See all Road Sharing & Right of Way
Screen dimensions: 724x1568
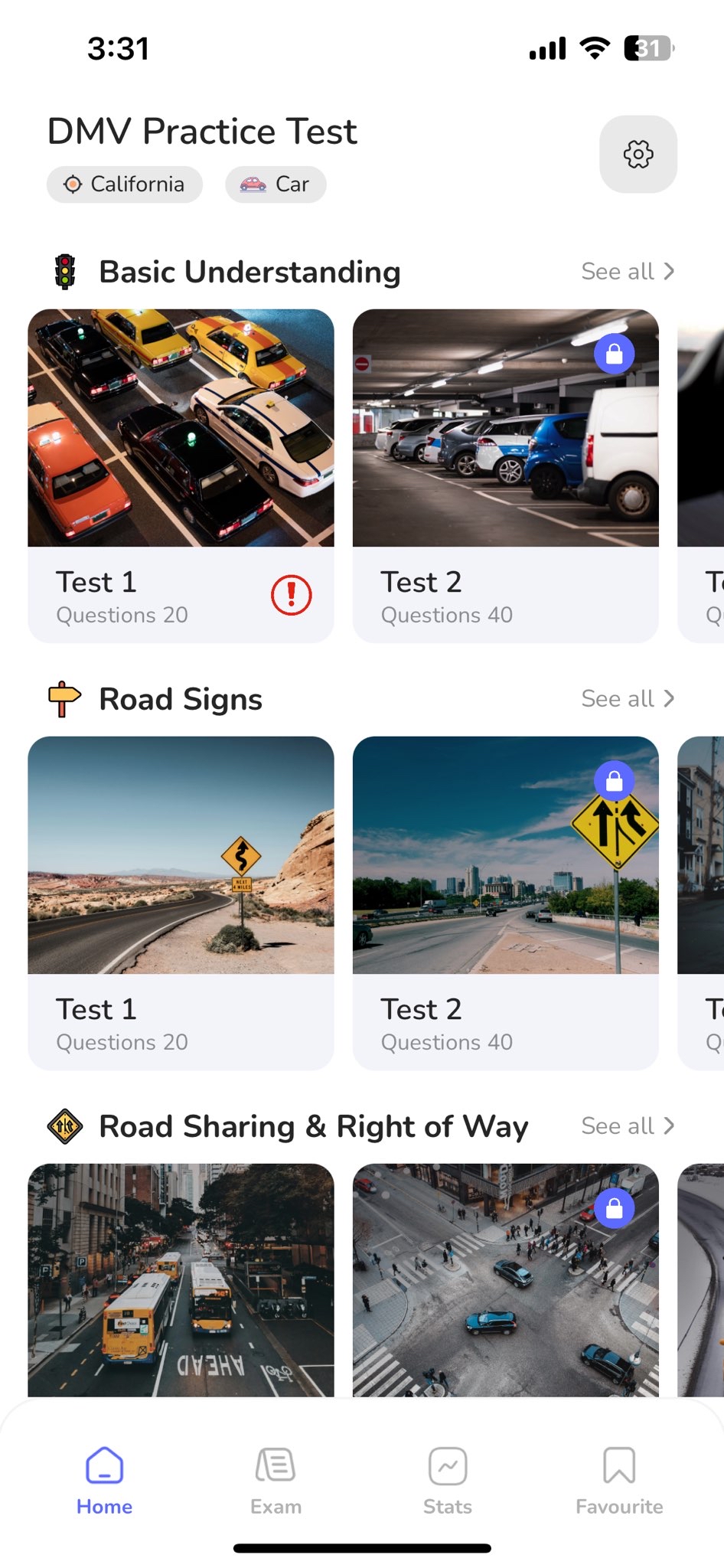627,1126
